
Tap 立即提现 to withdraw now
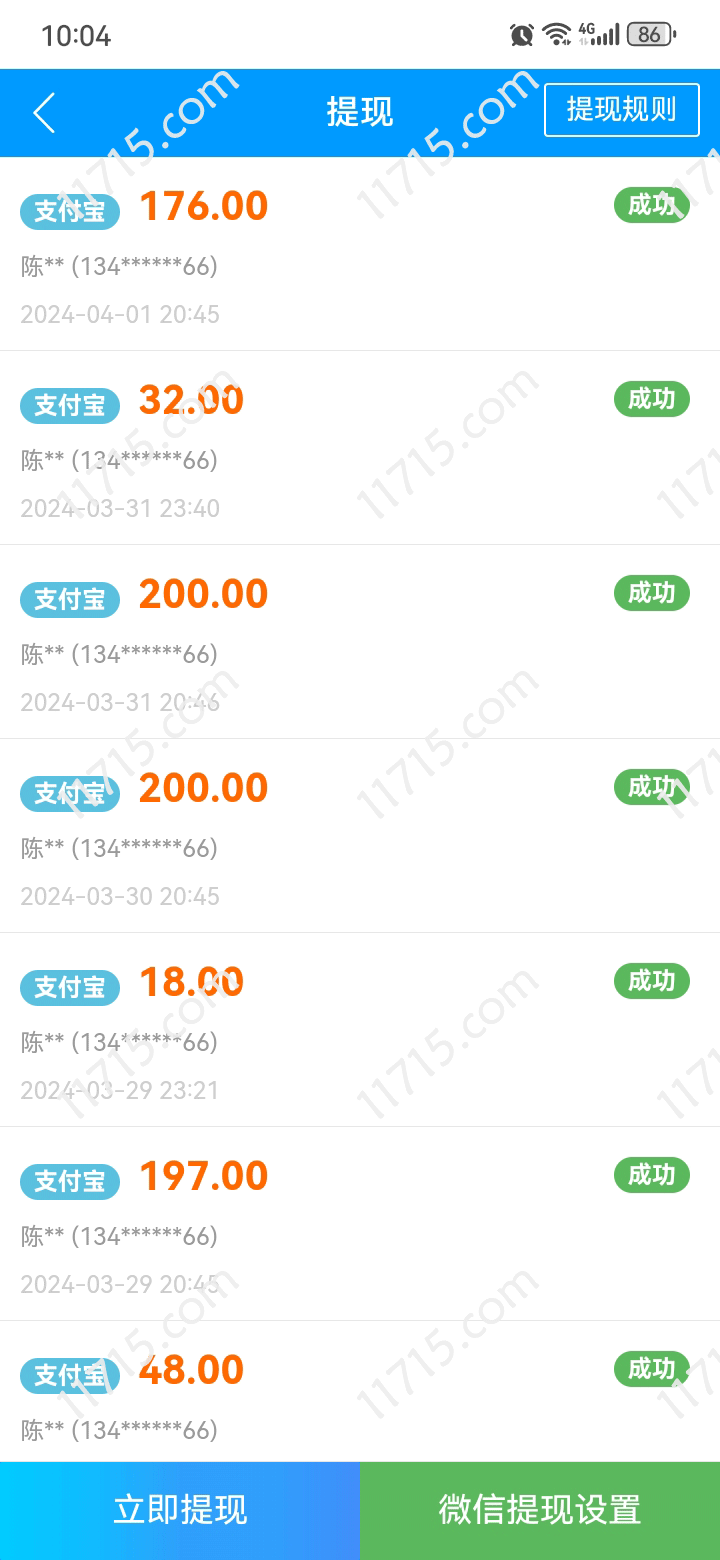tap(180, 1510)
